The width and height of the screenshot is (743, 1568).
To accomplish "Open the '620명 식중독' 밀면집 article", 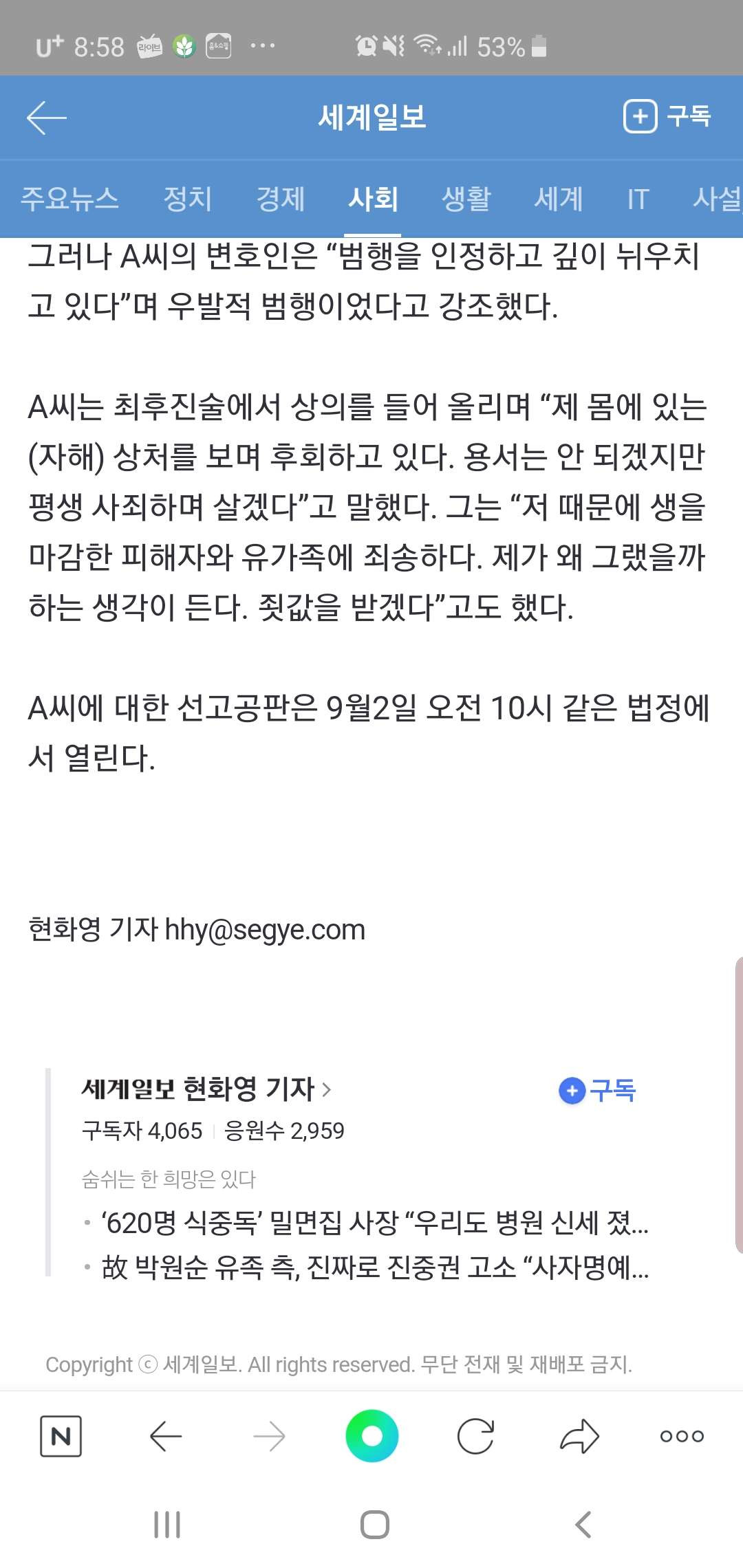I will (x=375, y=1223).
